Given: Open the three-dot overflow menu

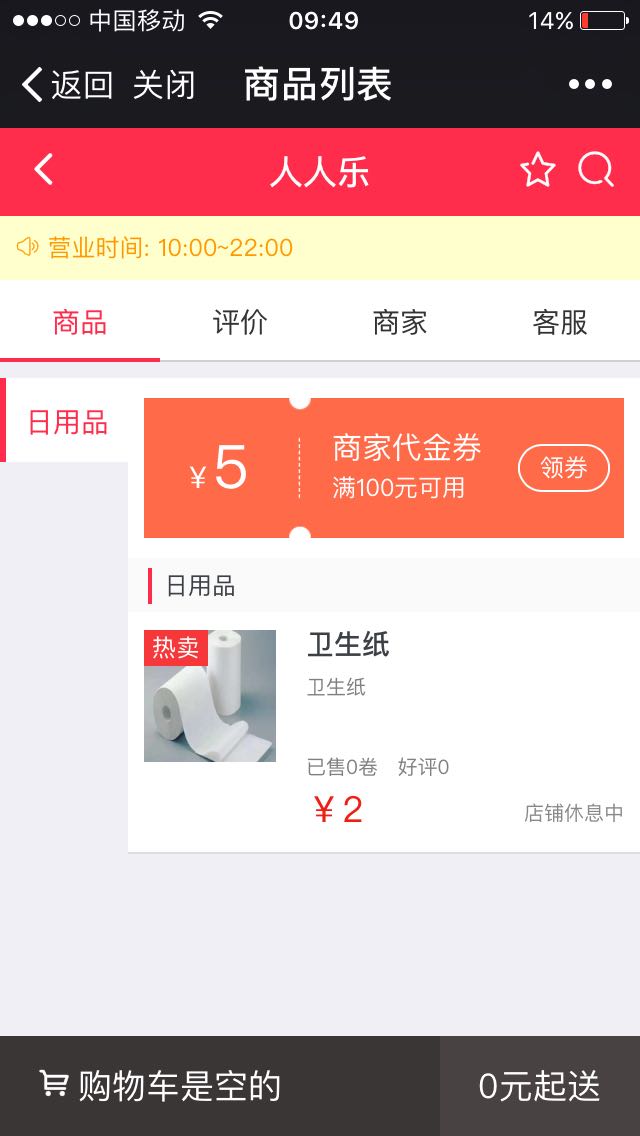Looking at the screenshot, I should point(590,85).
